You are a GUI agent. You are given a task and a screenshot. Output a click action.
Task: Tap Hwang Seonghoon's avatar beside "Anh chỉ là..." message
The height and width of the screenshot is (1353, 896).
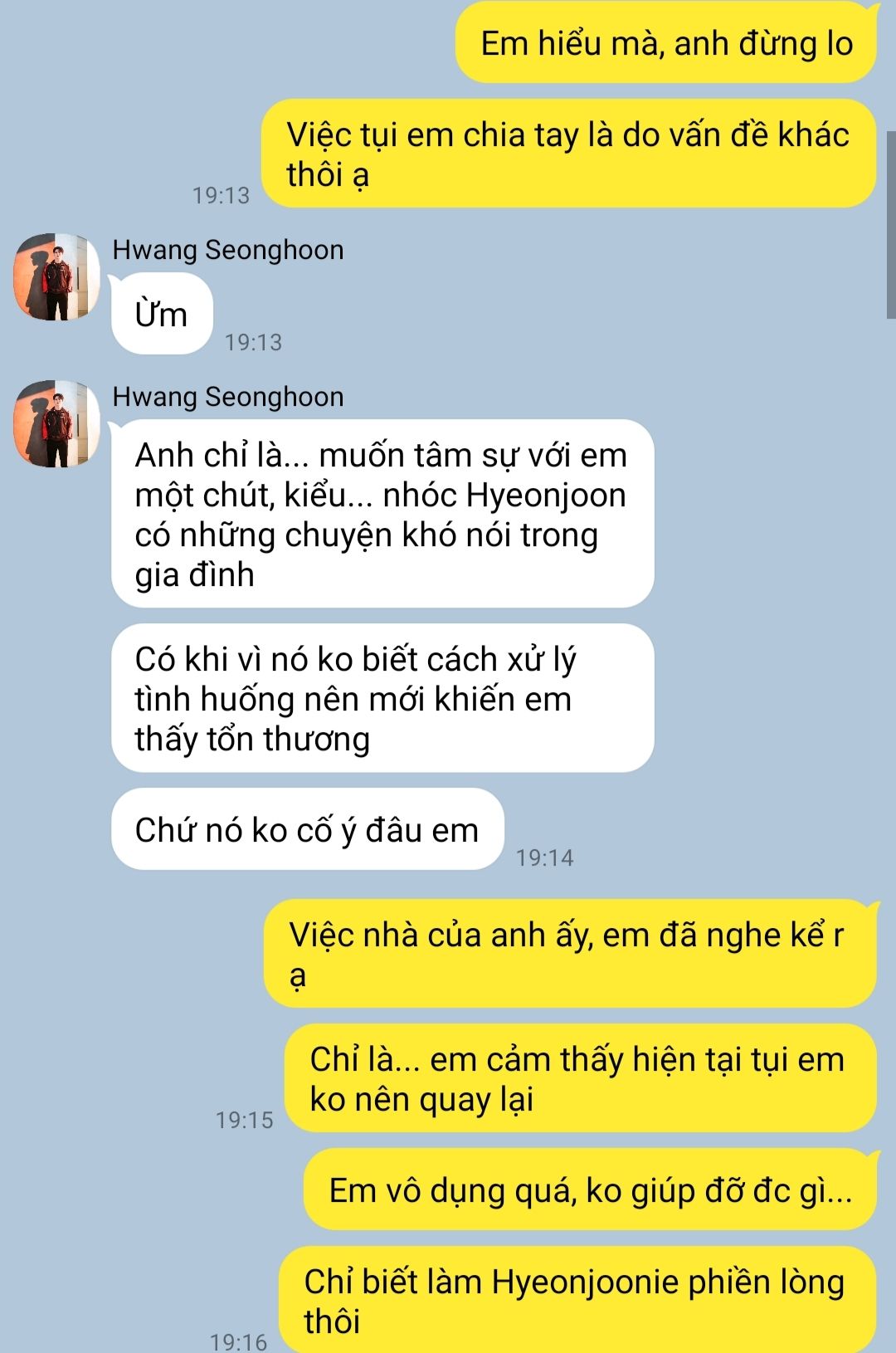pyautogui.click(x=56, y=423)
